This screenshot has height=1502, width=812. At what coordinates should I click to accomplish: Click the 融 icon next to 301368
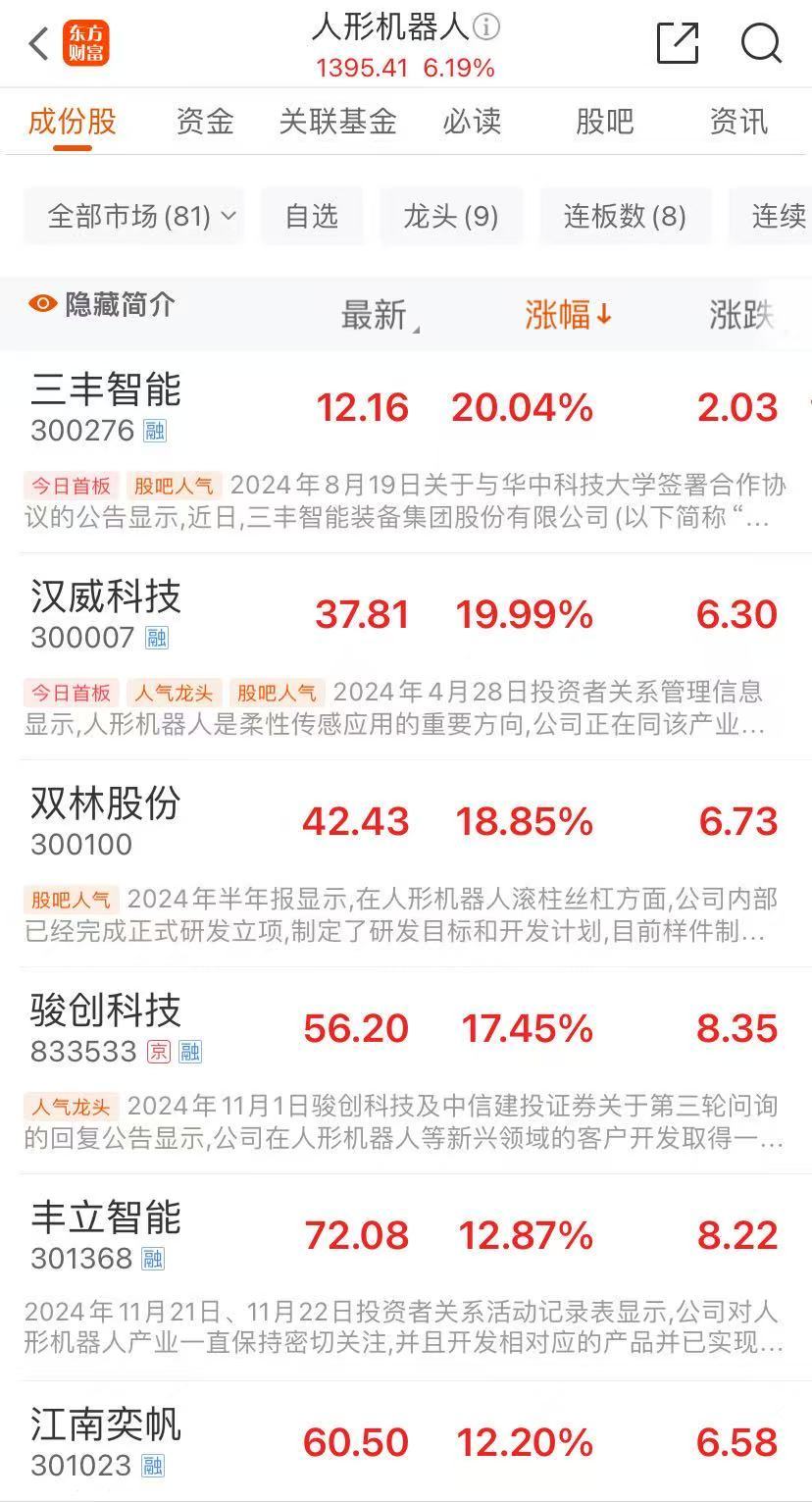coord(155,1260)
